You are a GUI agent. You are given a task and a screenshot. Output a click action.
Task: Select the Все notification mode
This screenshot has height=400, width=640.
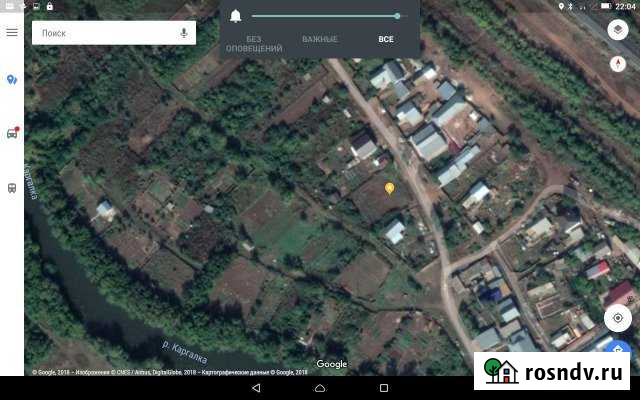(385, 39)
